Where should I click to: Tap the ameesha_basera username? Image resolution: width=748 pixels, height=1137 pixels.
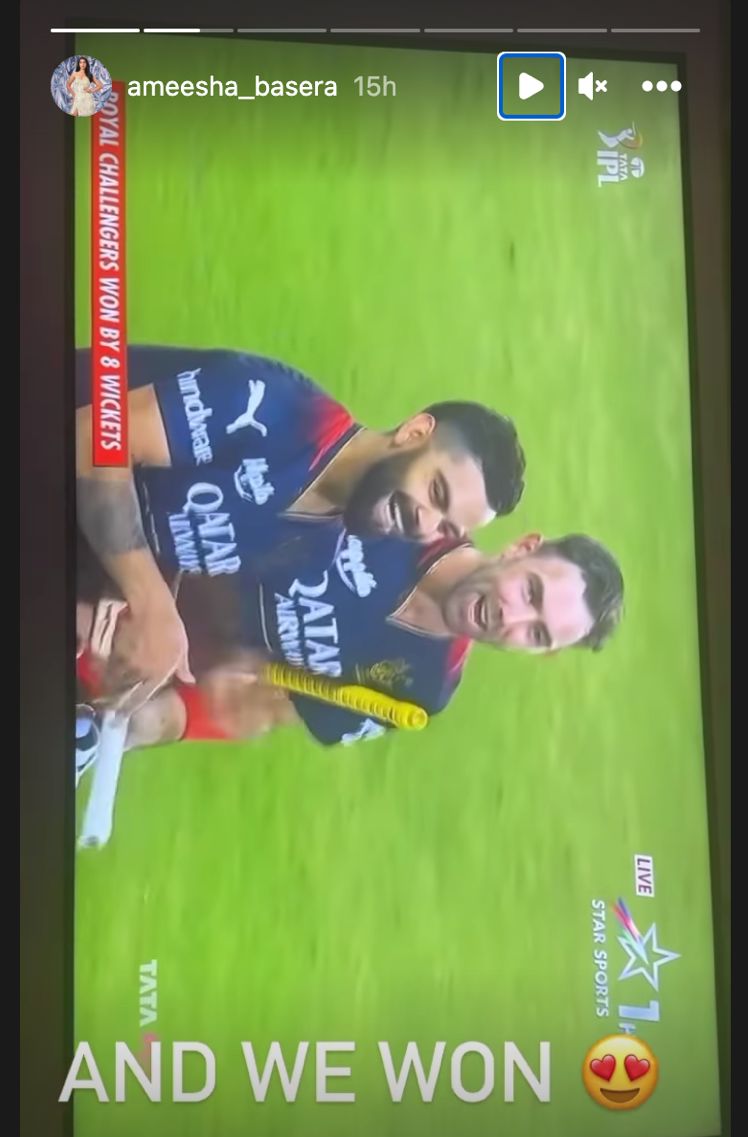(232, 86)
